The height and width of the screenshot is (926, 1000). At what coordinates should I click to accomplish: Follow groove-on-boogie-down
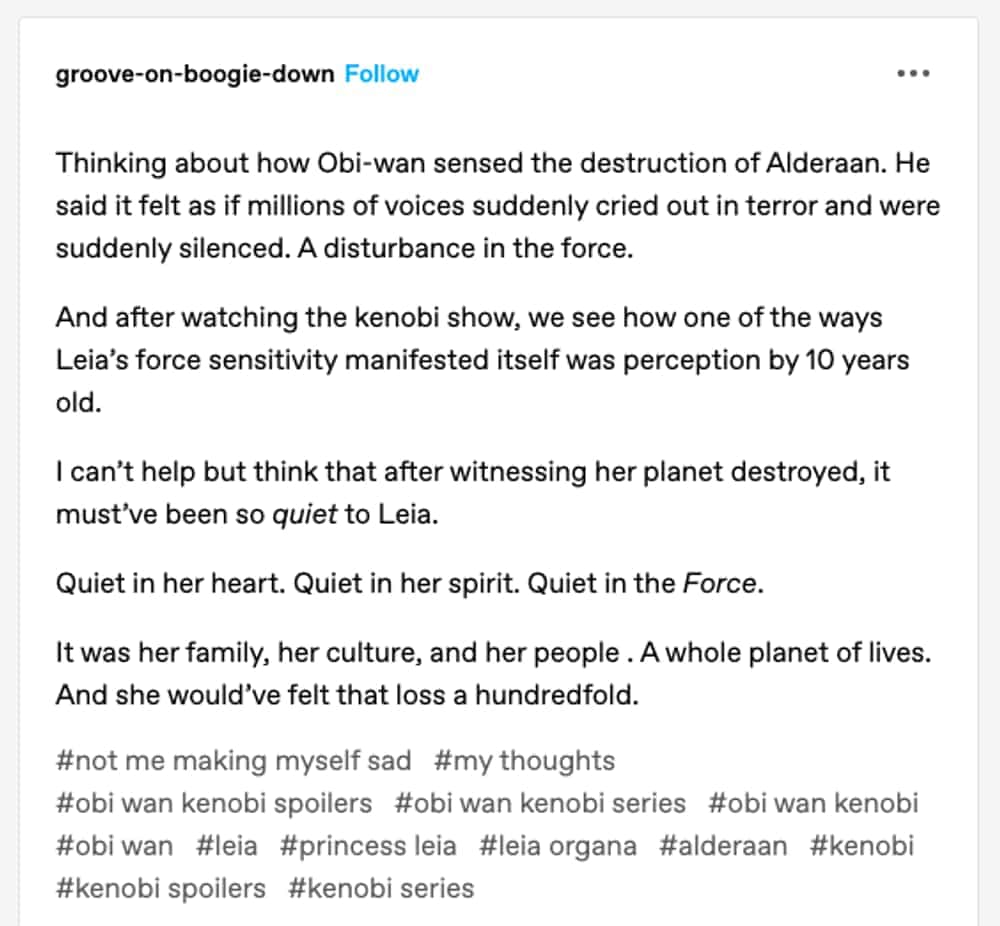pyautogui.click(x=382, y=74)
